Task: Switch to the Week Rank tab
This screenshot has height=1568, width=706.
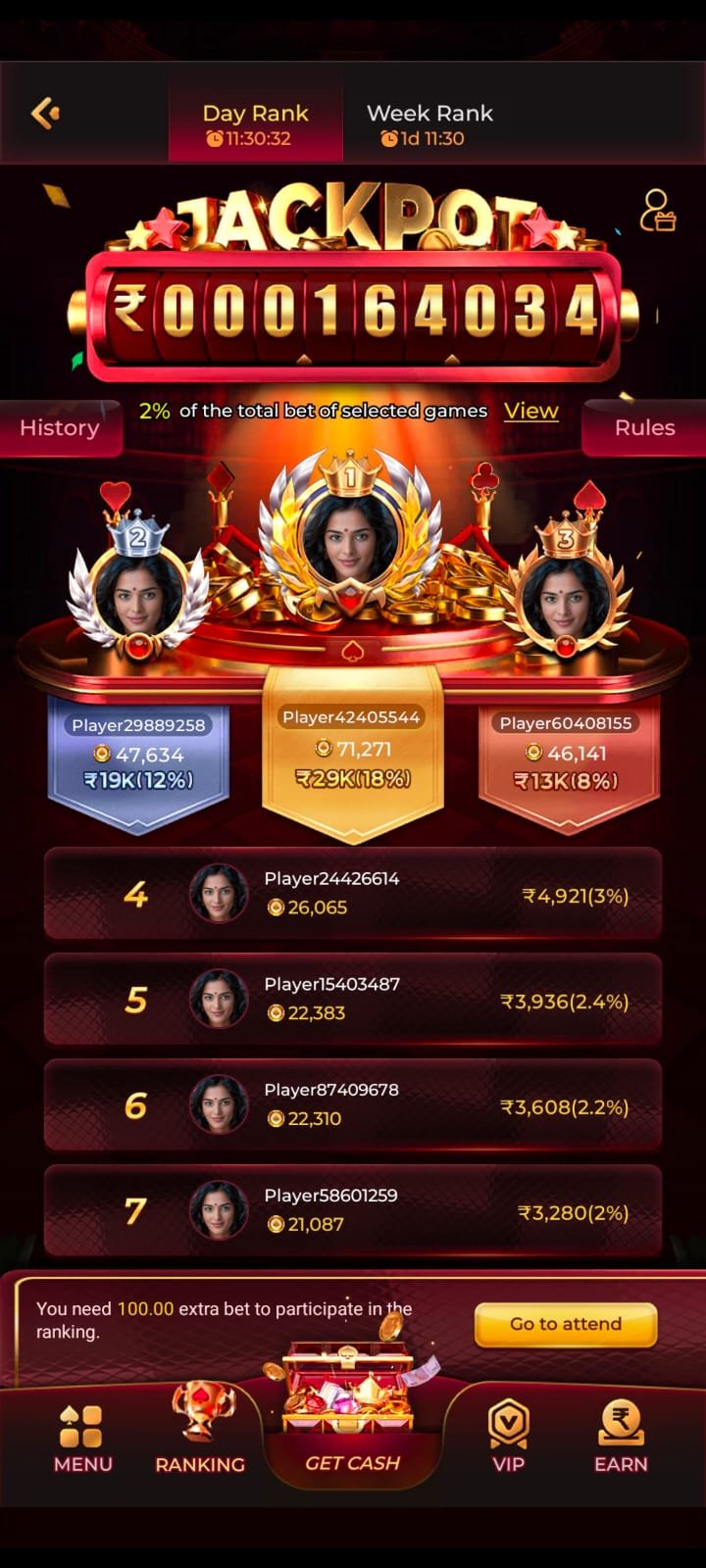Action: pos(429,124)
